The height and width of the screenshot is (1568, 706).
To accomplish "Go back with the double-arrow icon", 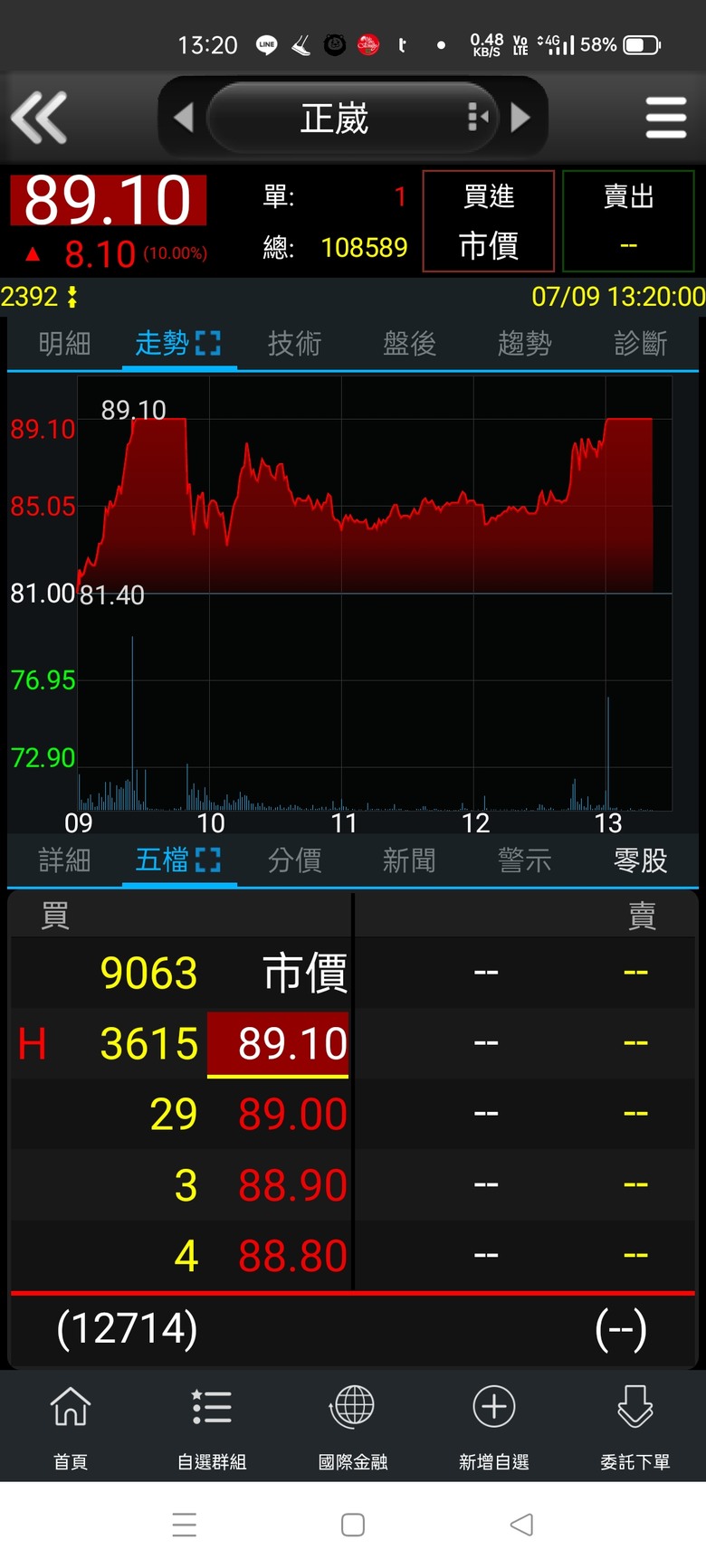I will tap(39, 118).
